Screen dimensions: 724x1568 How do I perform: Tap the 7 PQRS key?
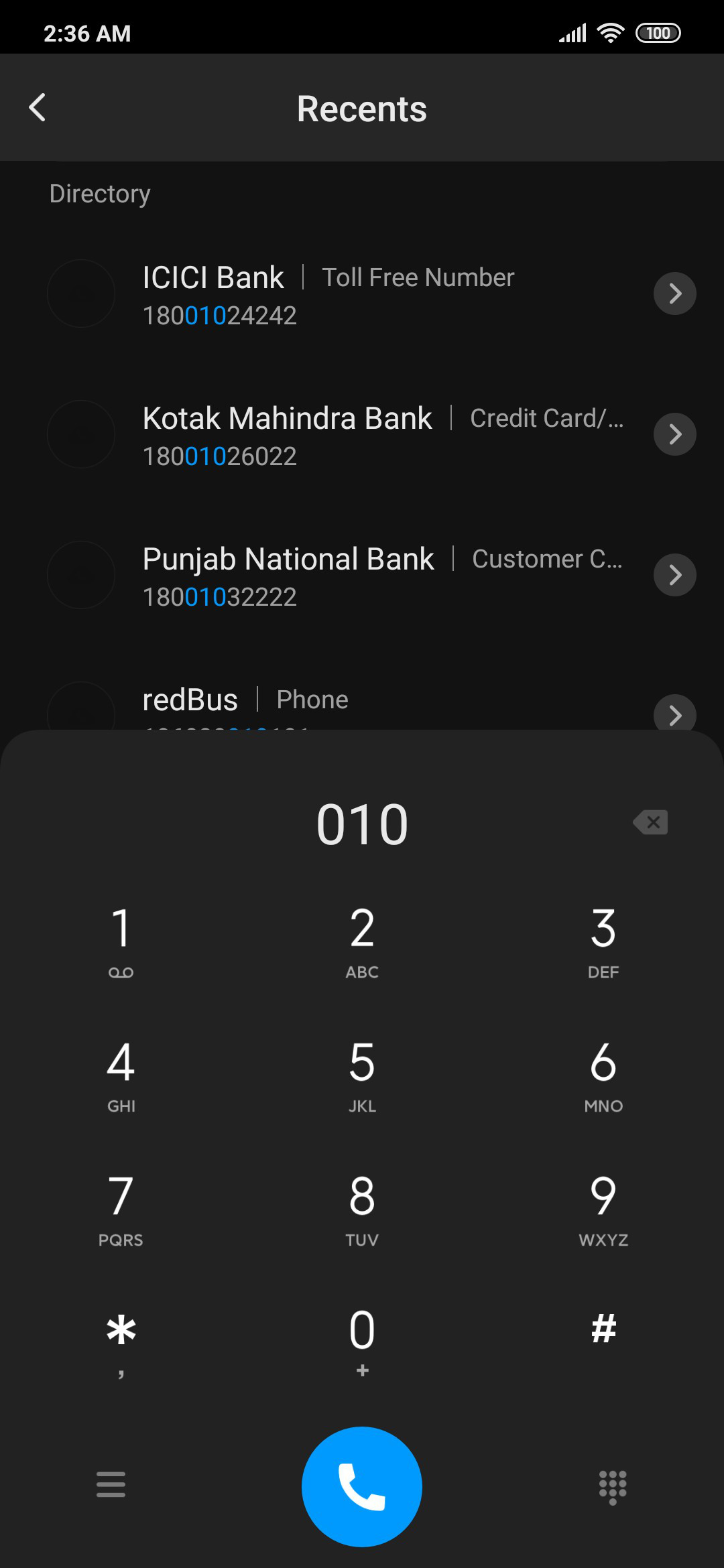tap(121, 1210)
